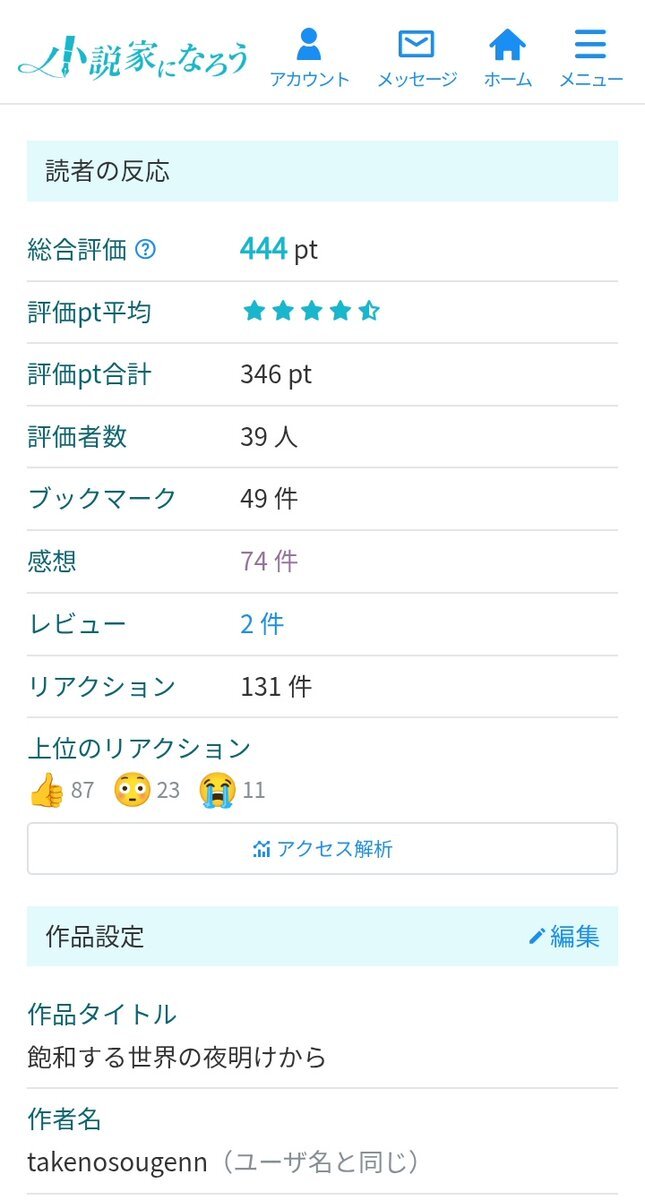This screenshot has width=645, height=1200.
Task: Go to ホーム home
Action: [507, 57]
